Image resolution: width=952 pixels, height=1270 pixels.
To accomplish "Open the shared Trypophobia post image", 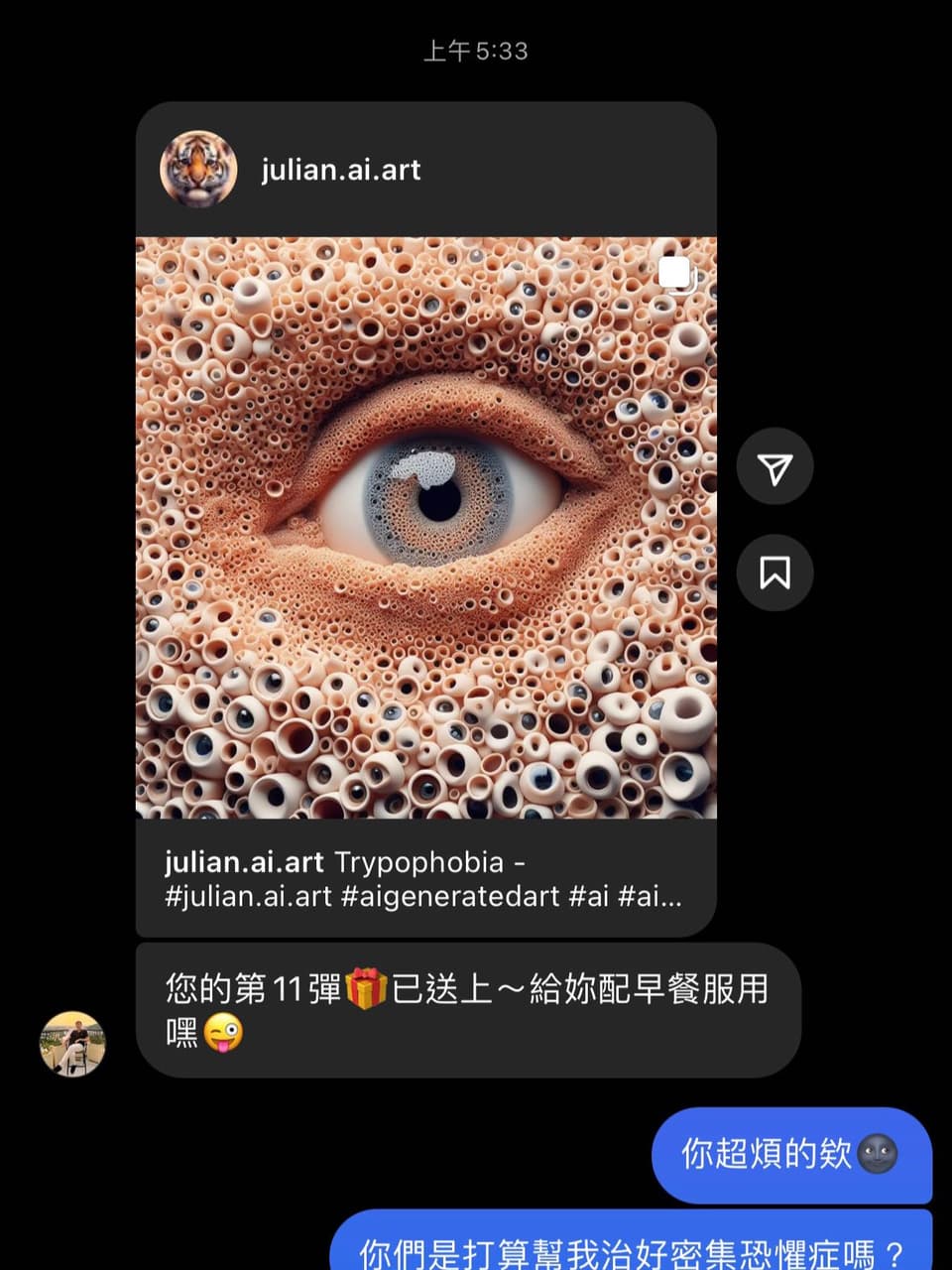I will 426,527.
